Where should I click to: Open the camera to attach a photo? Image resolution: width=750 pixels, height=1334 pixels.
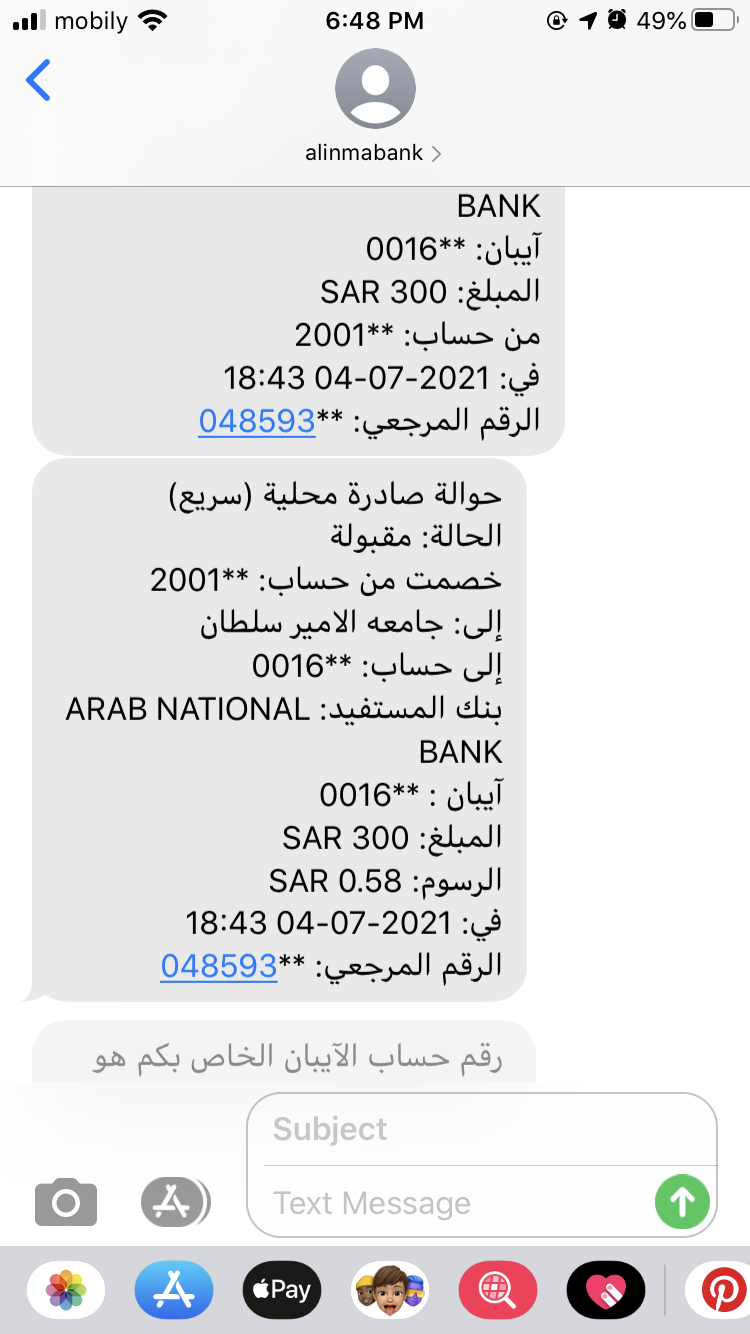click(x=66, y=1201)
